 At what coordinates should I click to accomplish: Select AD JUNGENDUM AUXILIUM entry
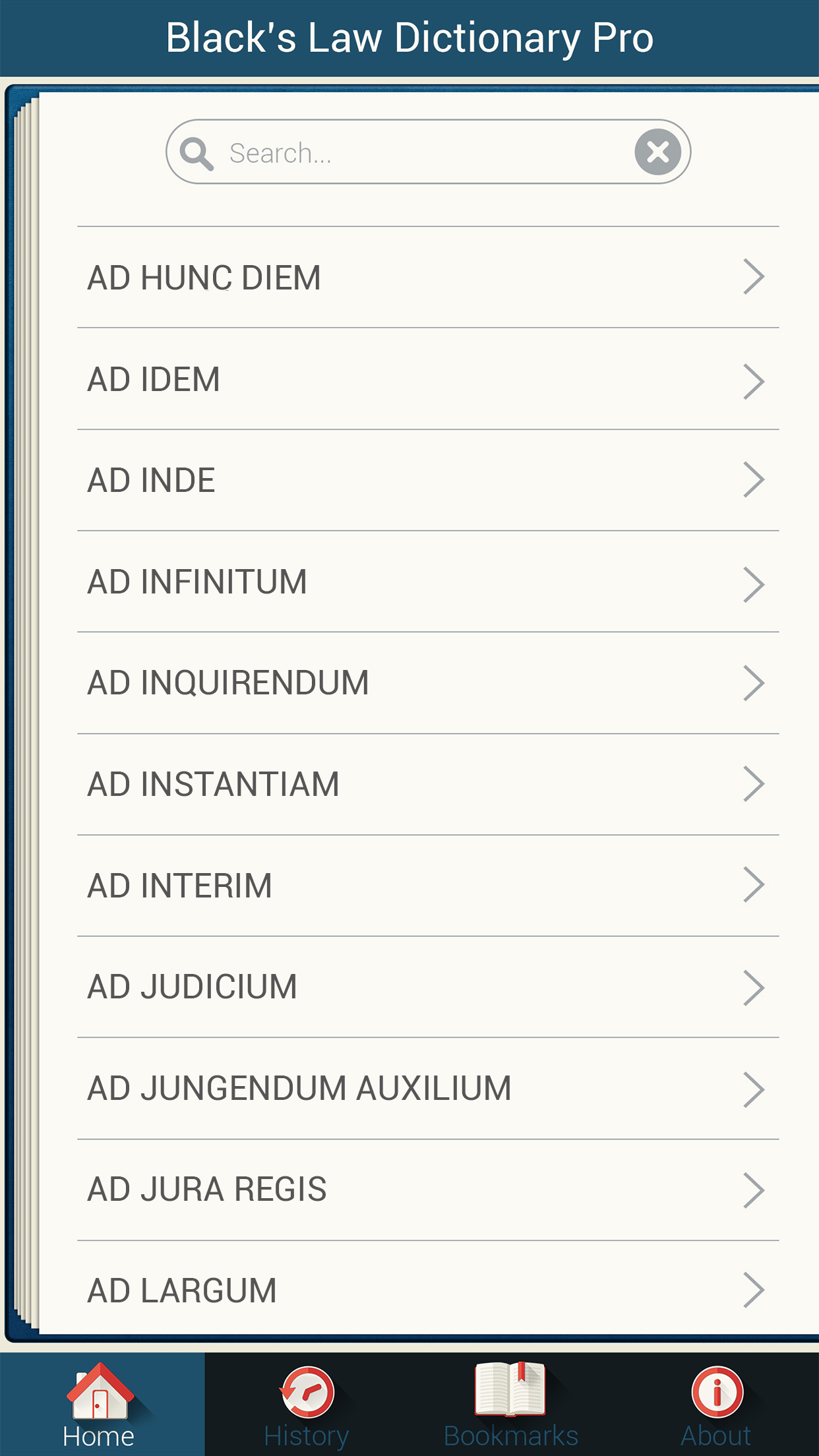409,1088
